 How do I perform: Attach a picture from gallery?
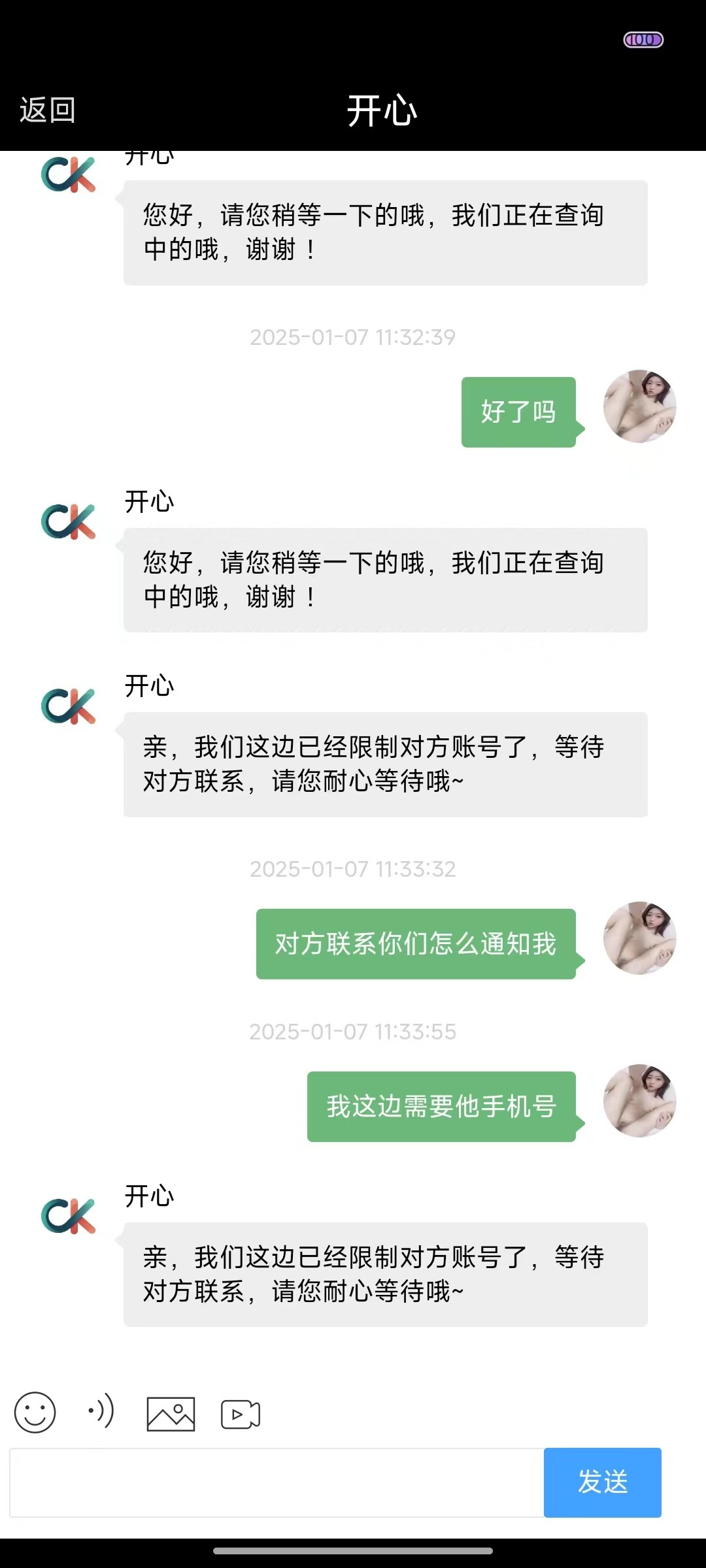pyautogui.click(x=171, y=1414)
